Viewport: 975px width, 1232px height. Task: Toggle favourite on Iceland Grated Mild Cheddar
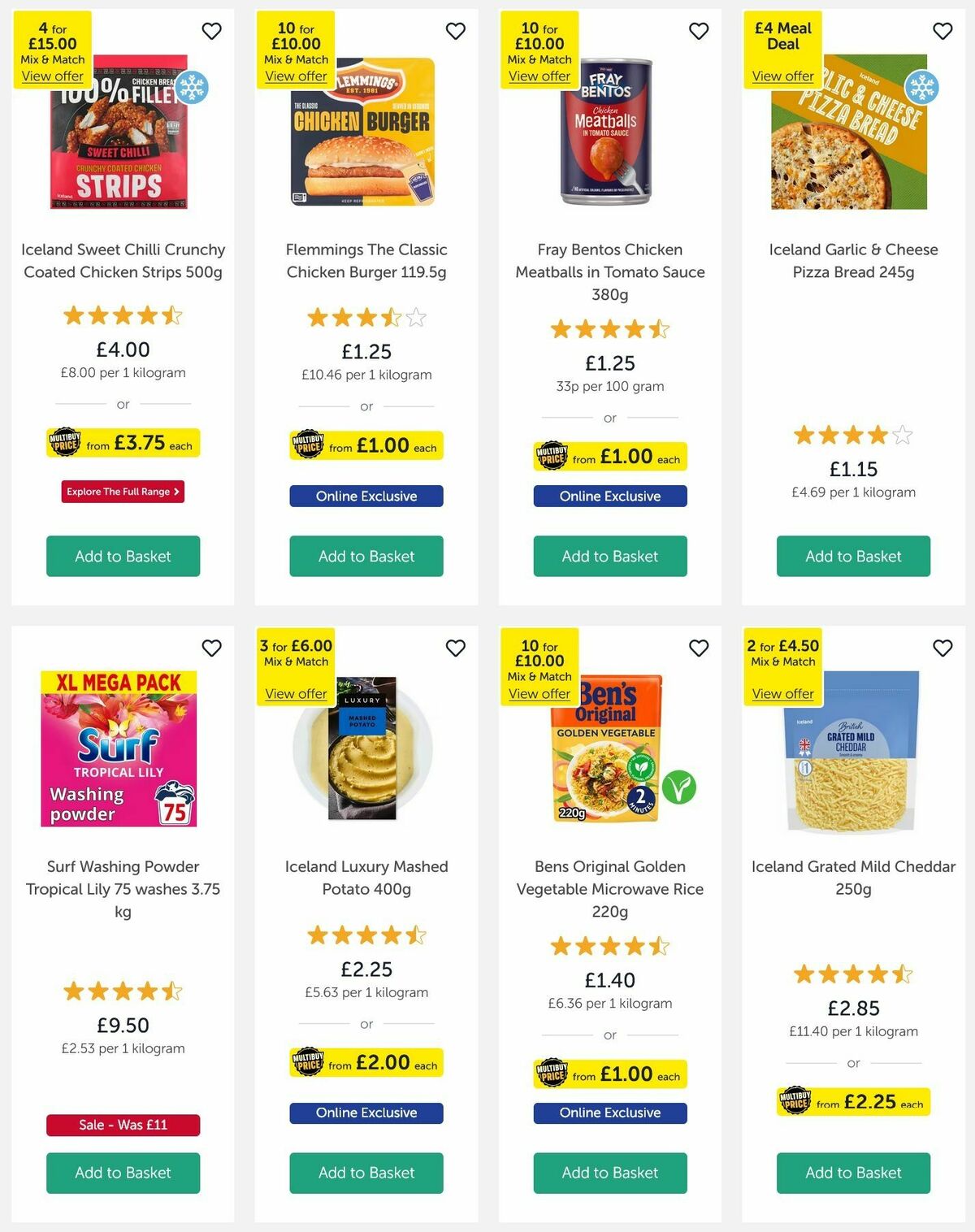942,648
